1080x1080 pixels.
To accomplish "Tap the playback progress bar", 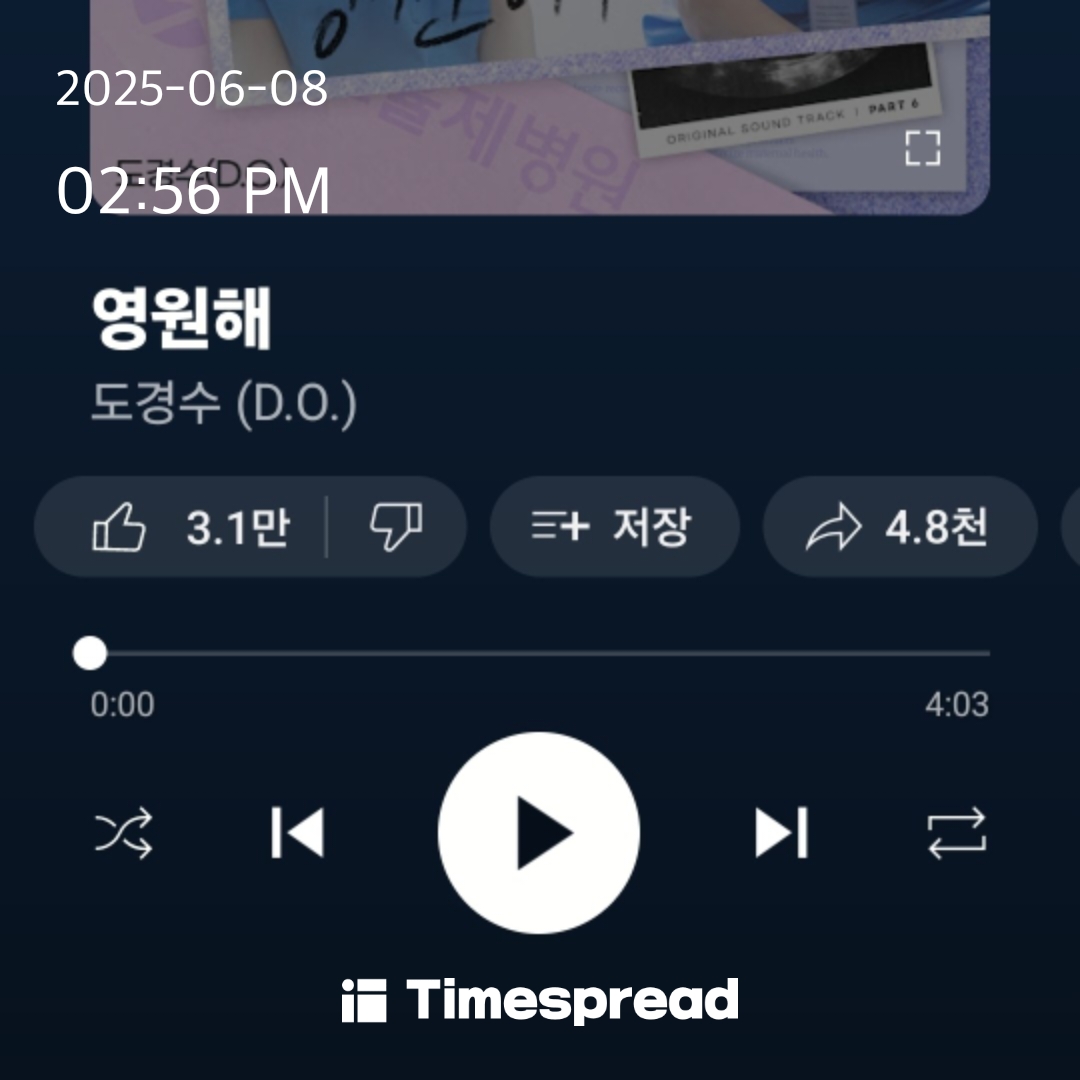I will click(x=540, y=654).
